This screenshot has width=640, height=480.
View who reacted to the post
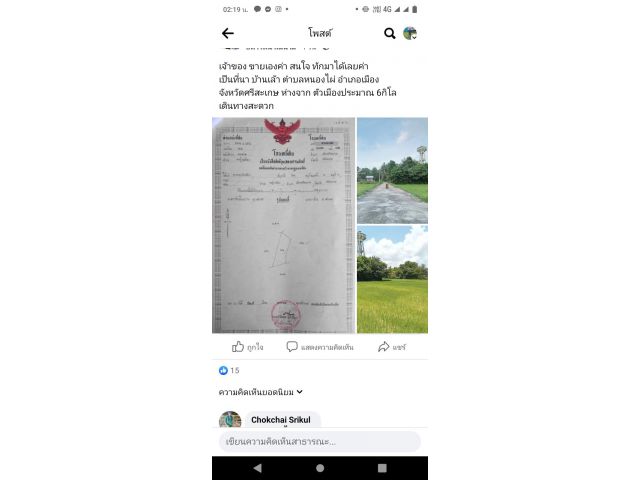tap(229, 370)
